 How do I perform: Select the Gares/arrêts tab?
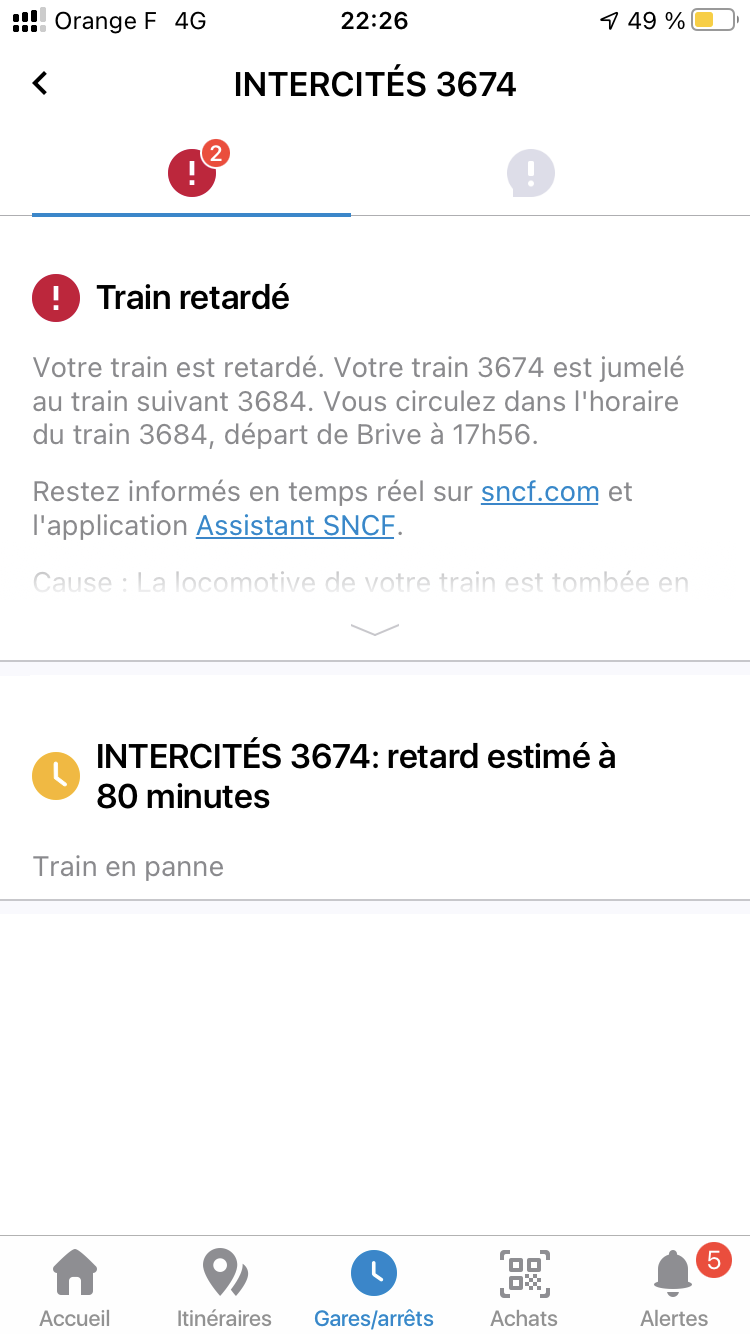[374, 1288]
